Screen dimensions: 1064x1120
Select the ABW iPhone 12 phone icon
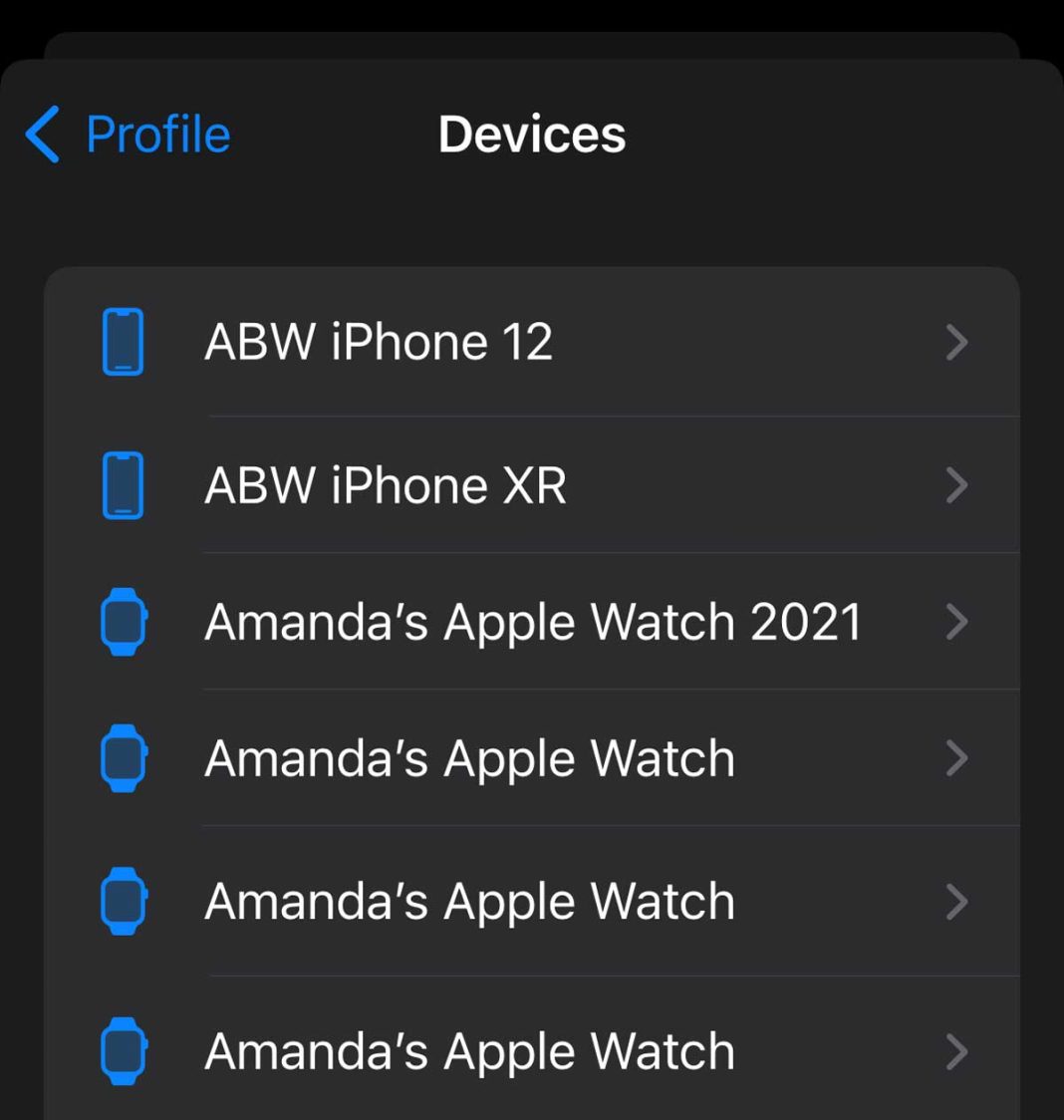[123, 342]
